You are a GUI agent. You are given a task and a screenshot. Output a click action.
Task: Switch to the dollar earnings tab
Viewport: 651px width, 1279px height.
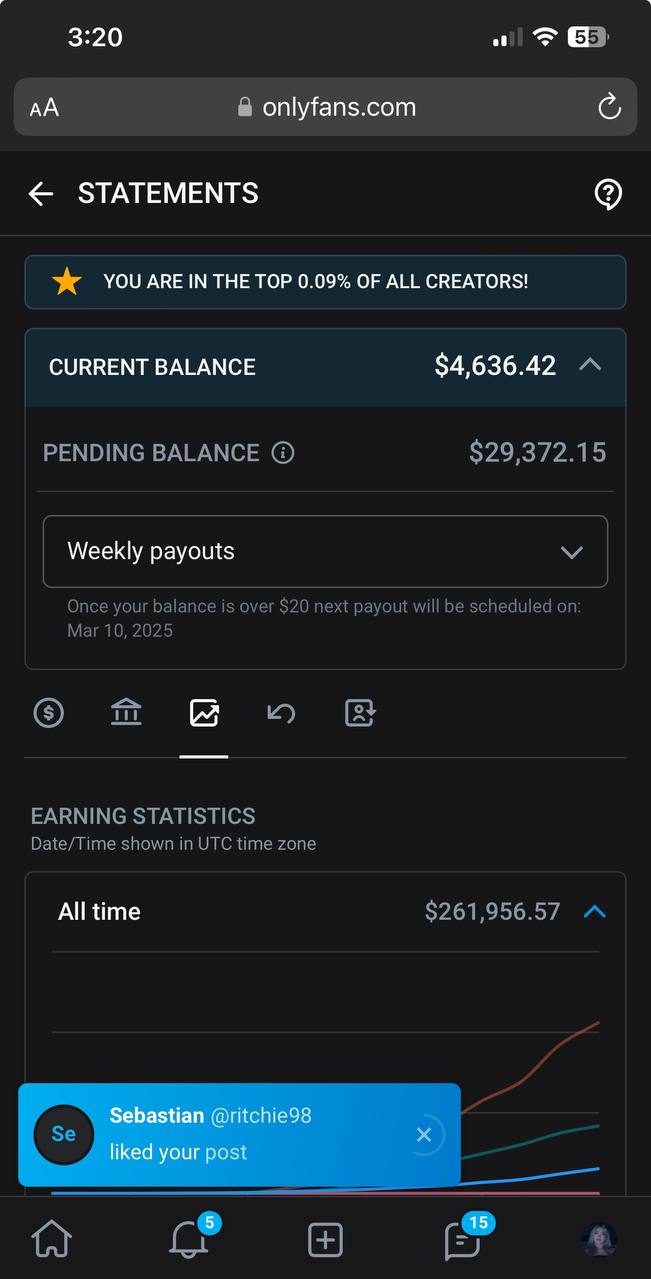click(48, 713)
